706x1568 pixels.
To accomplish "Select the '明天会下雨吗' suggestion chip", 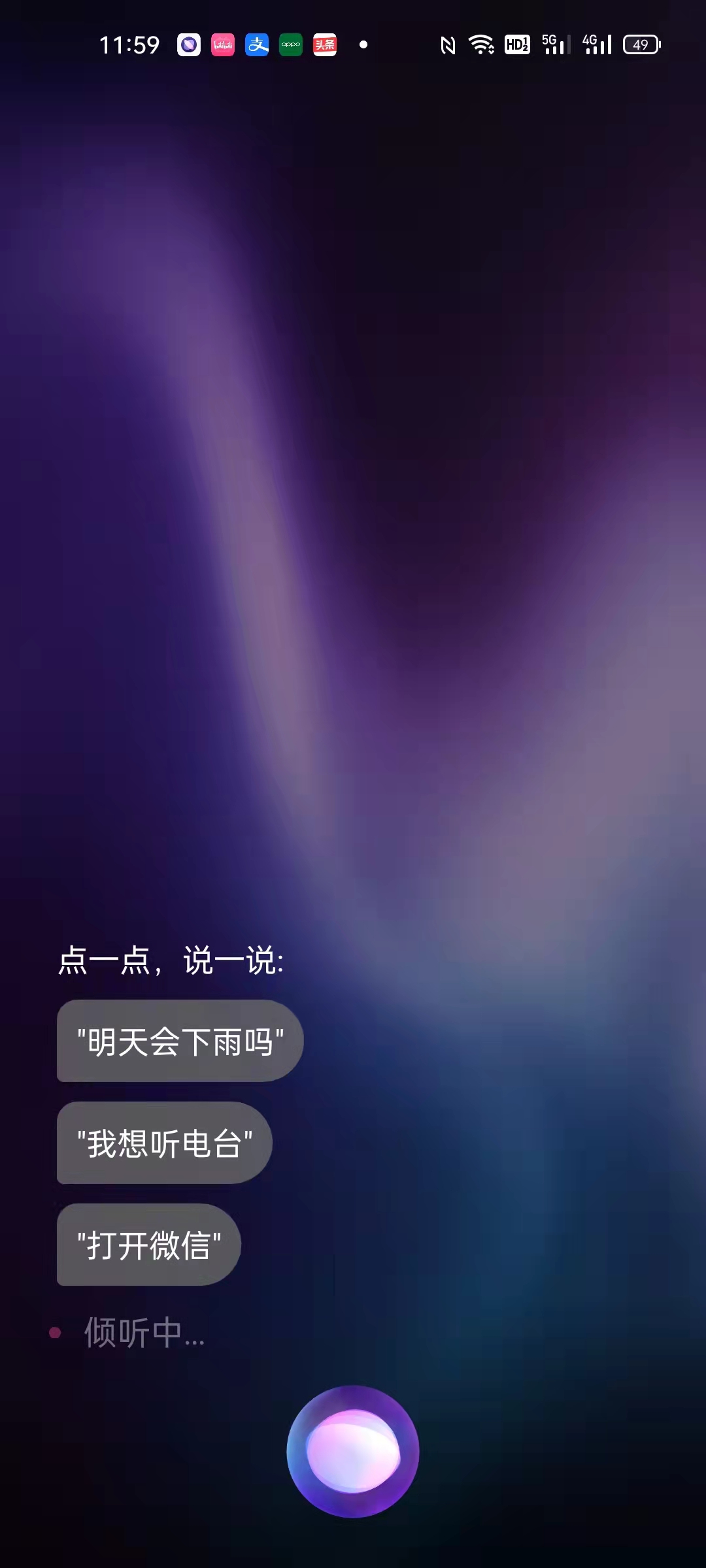I will (178, 1041).
